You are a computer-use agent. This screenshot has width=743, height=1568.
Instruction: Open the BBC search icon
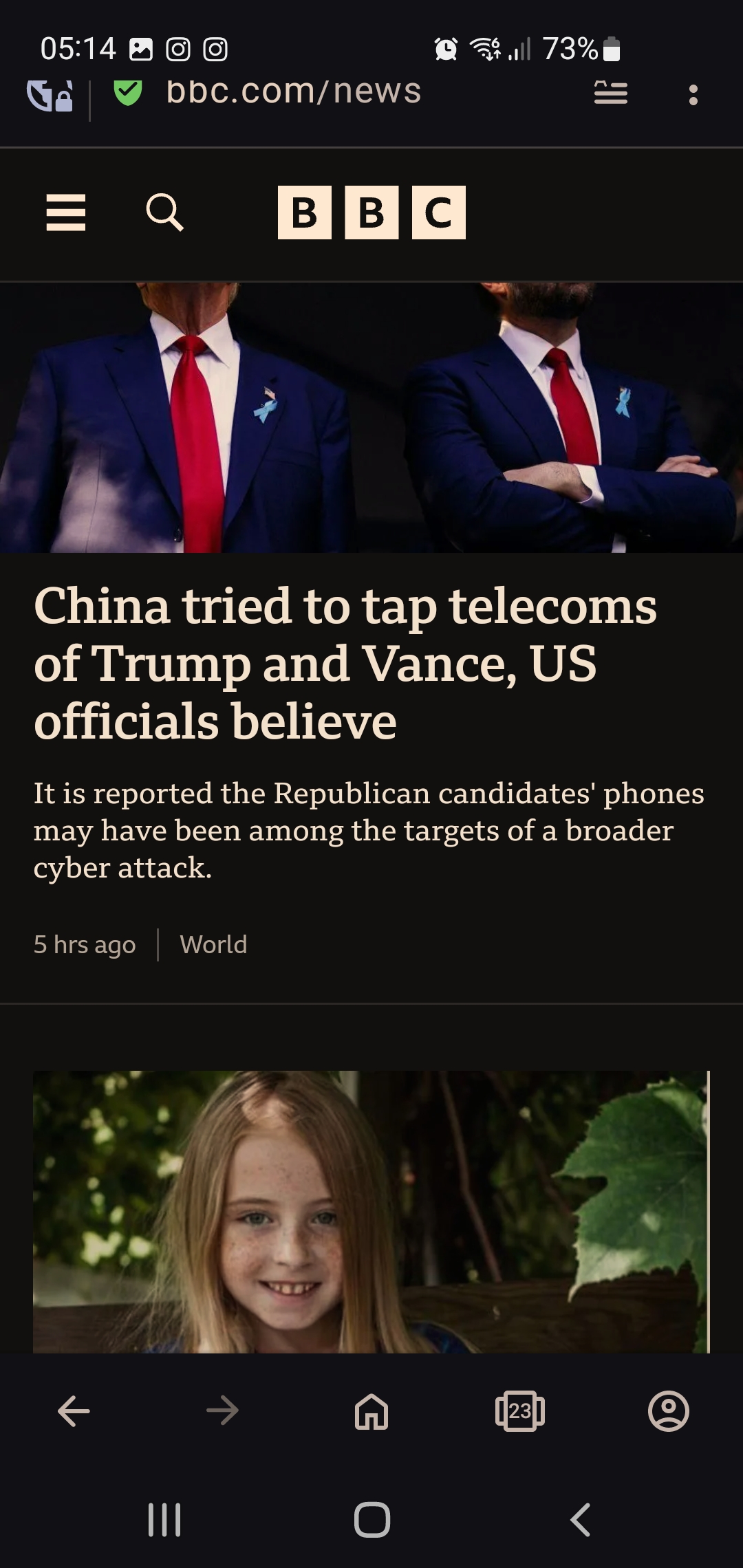165,213
